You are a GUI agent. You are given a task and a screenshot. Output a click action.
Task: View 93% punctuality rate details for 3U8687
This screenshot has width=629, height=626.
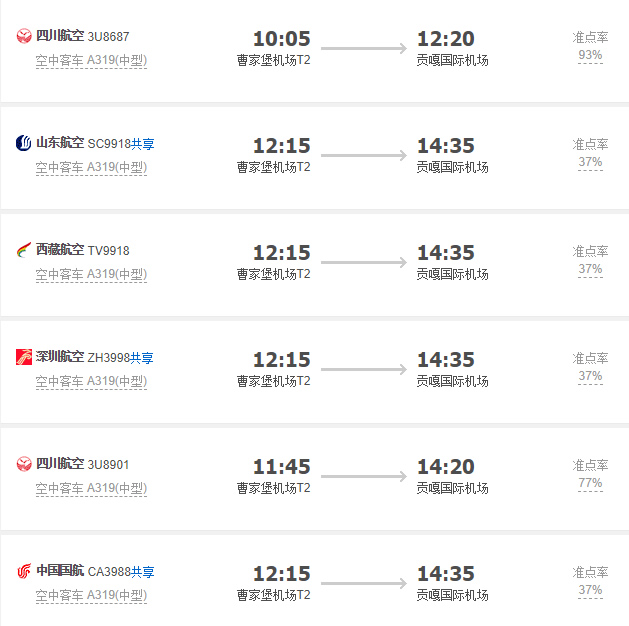coord(590,55)
